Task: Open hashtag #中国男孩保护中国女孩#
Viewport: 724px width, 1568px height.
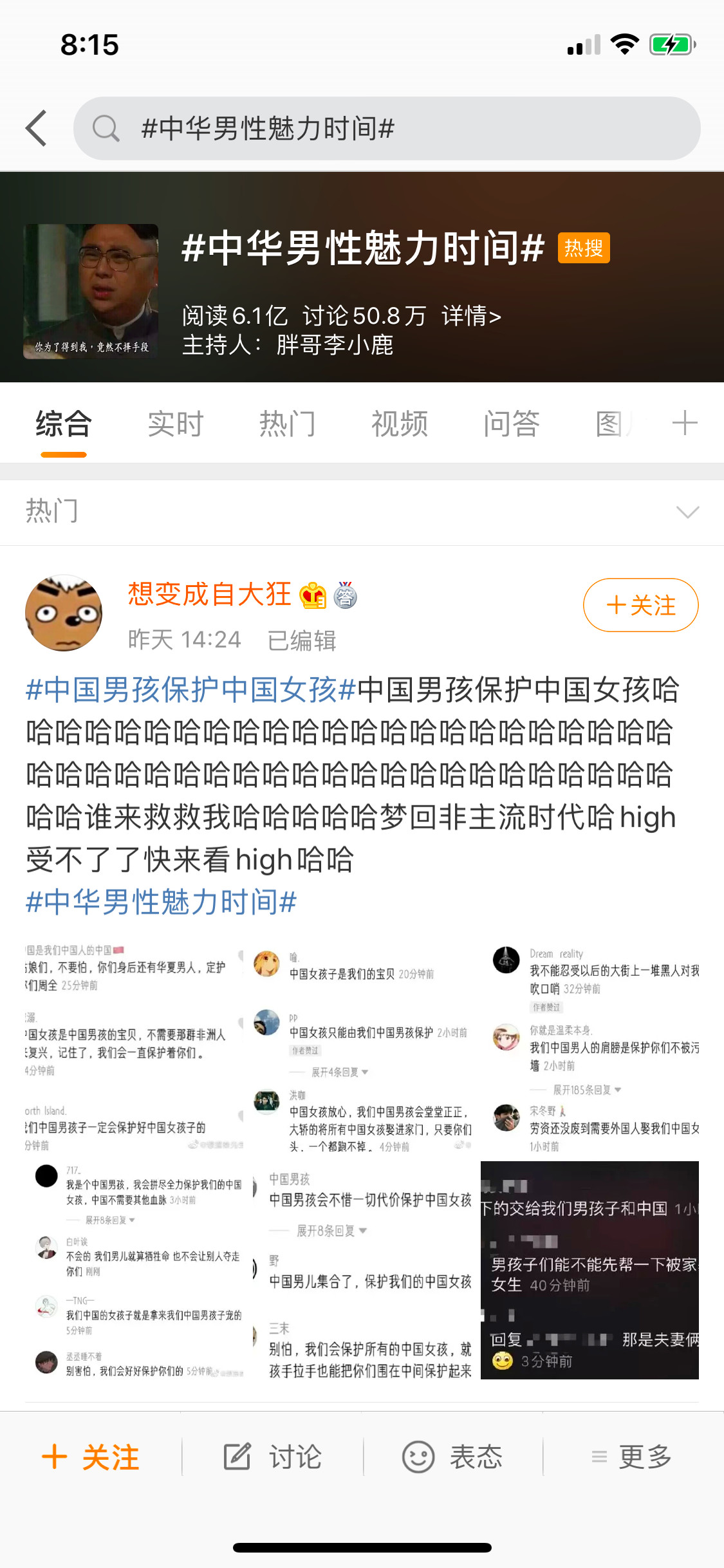Action: 190,690
